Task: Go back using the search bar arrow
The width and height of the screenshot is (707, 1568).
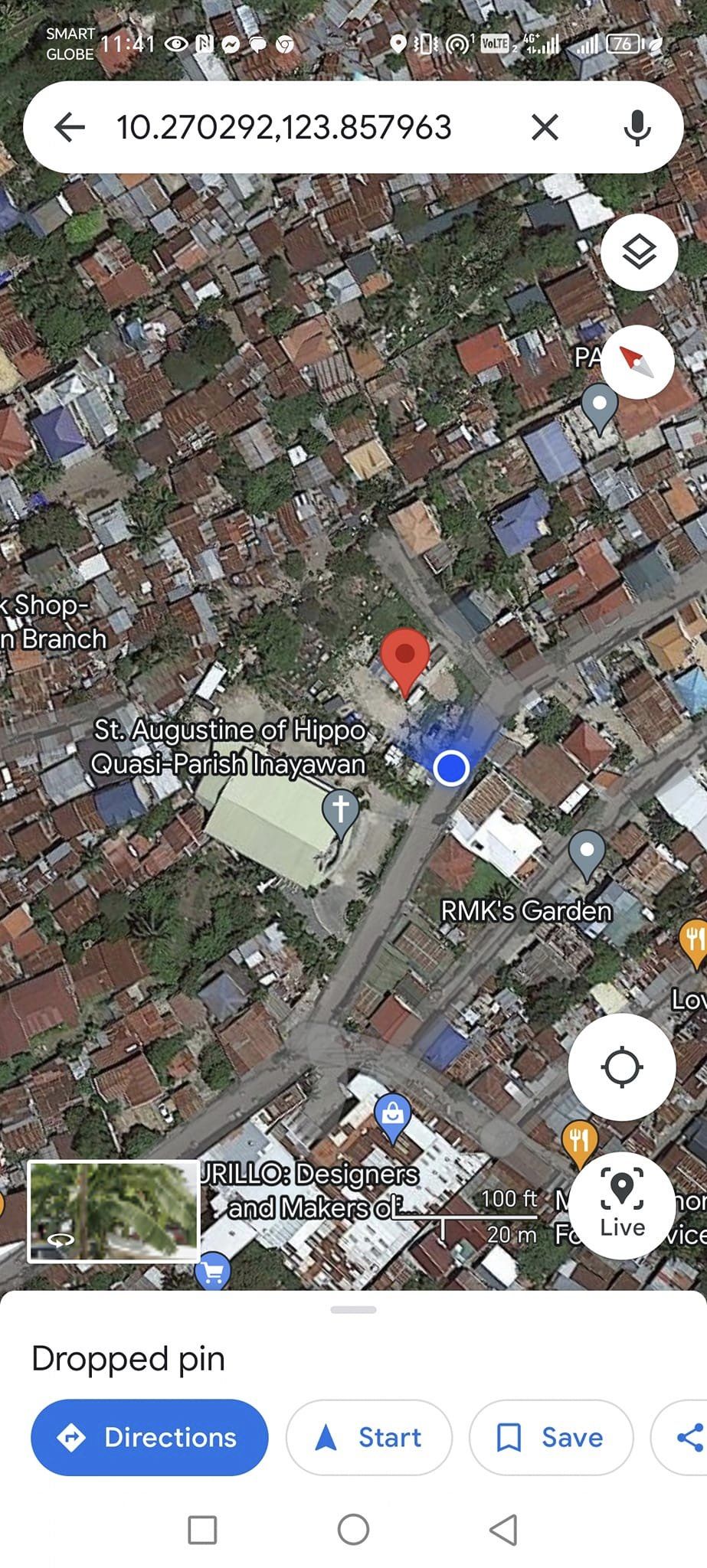Action: click(70, 127)
